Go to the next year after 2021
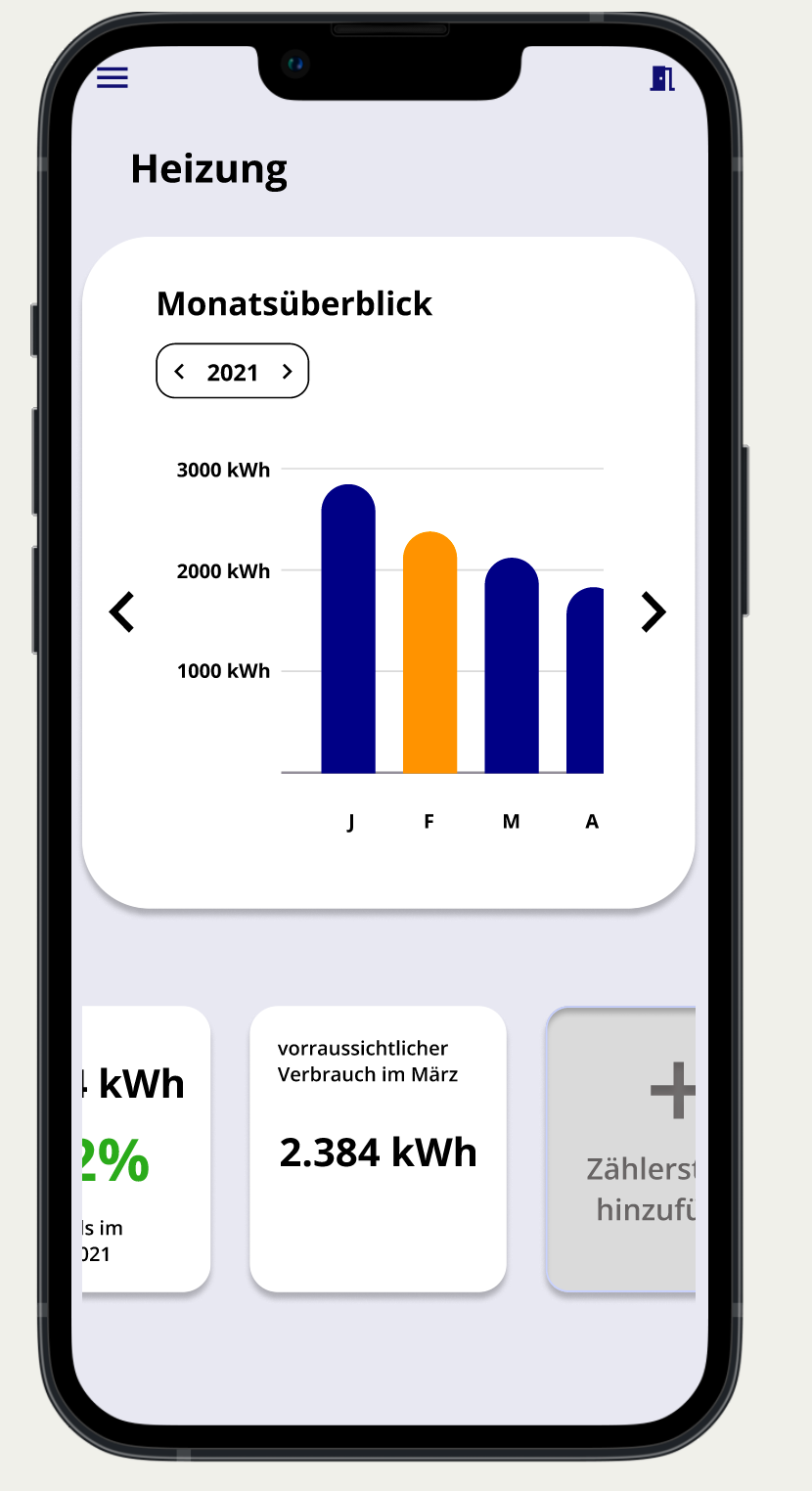This screenshot has width=812, height=1491. 287,371
